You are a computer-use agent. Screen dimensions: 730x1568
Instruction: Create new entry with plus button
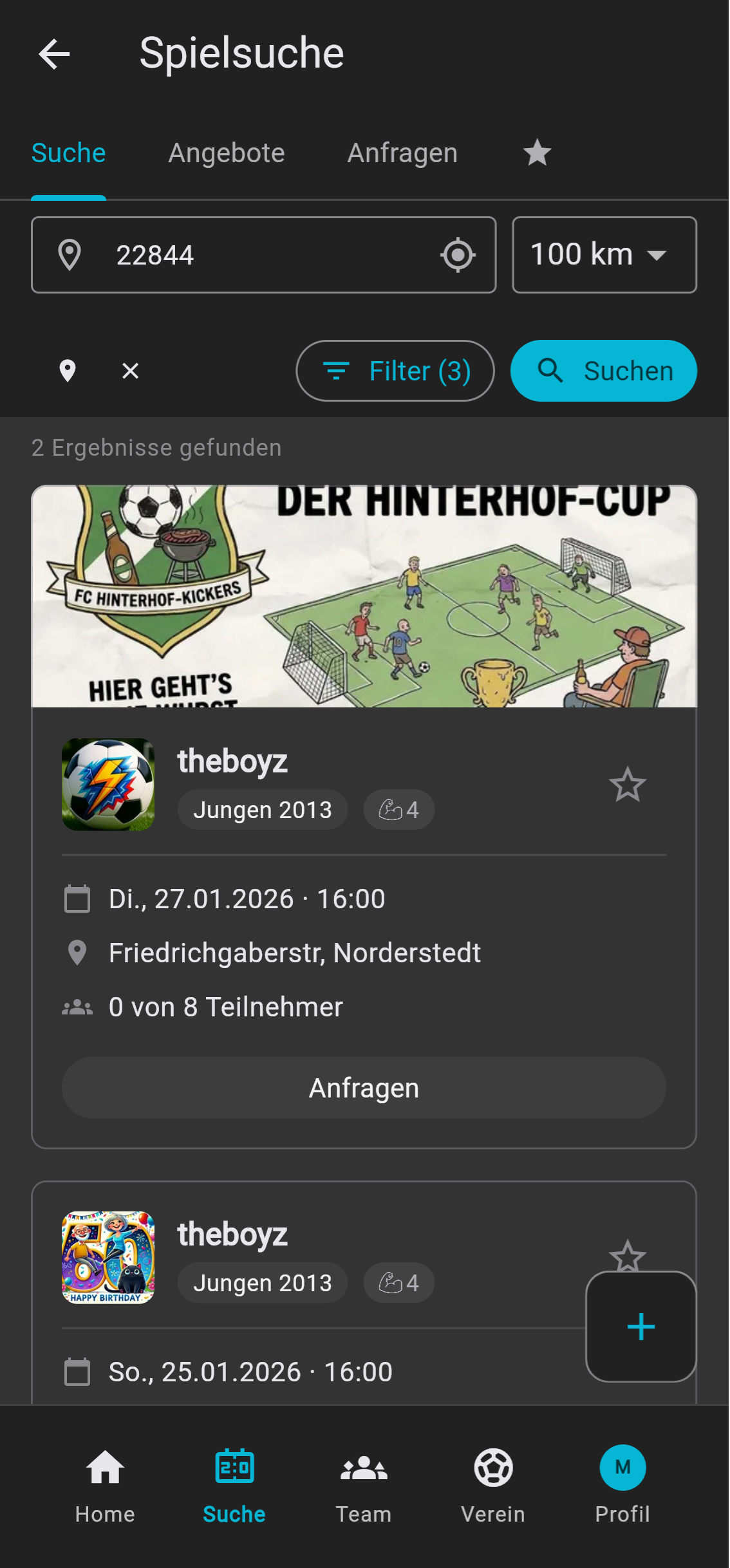(641, 1327)
